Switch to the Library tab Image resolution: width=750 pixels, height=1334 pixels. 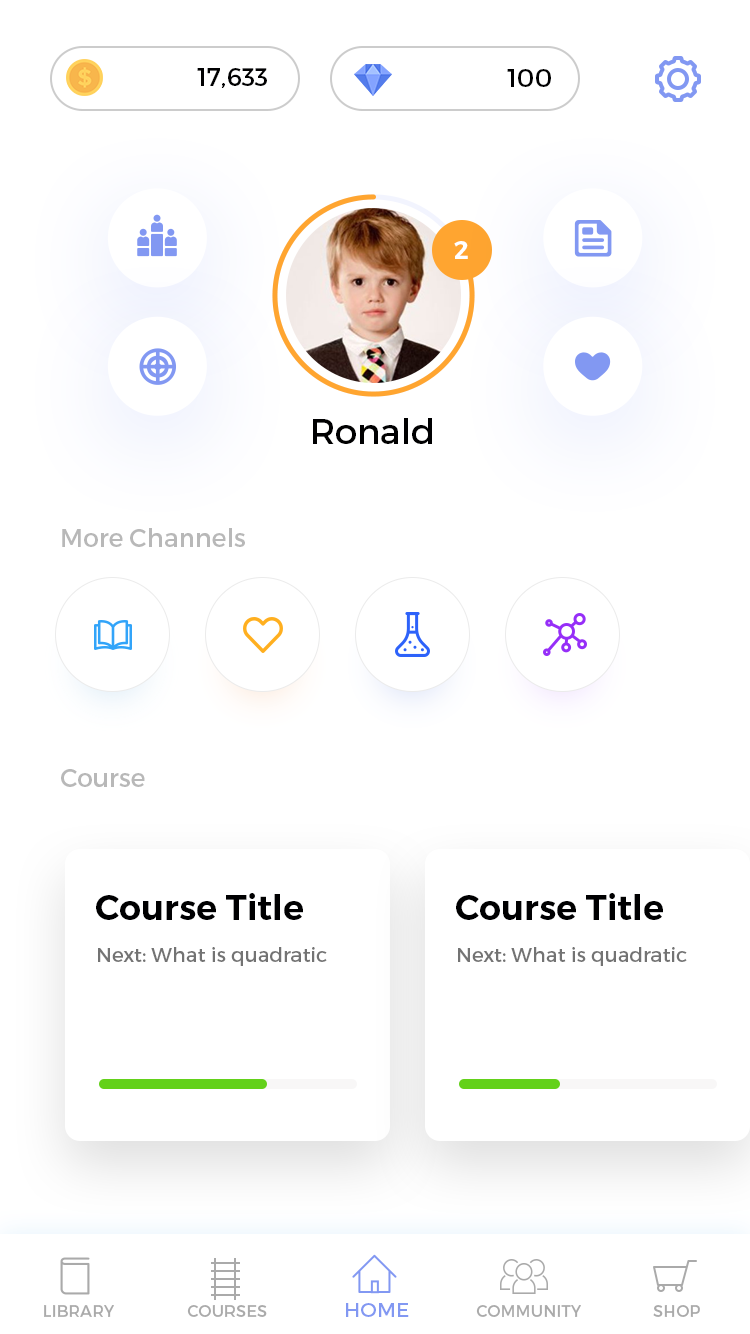pos(78,1288)
